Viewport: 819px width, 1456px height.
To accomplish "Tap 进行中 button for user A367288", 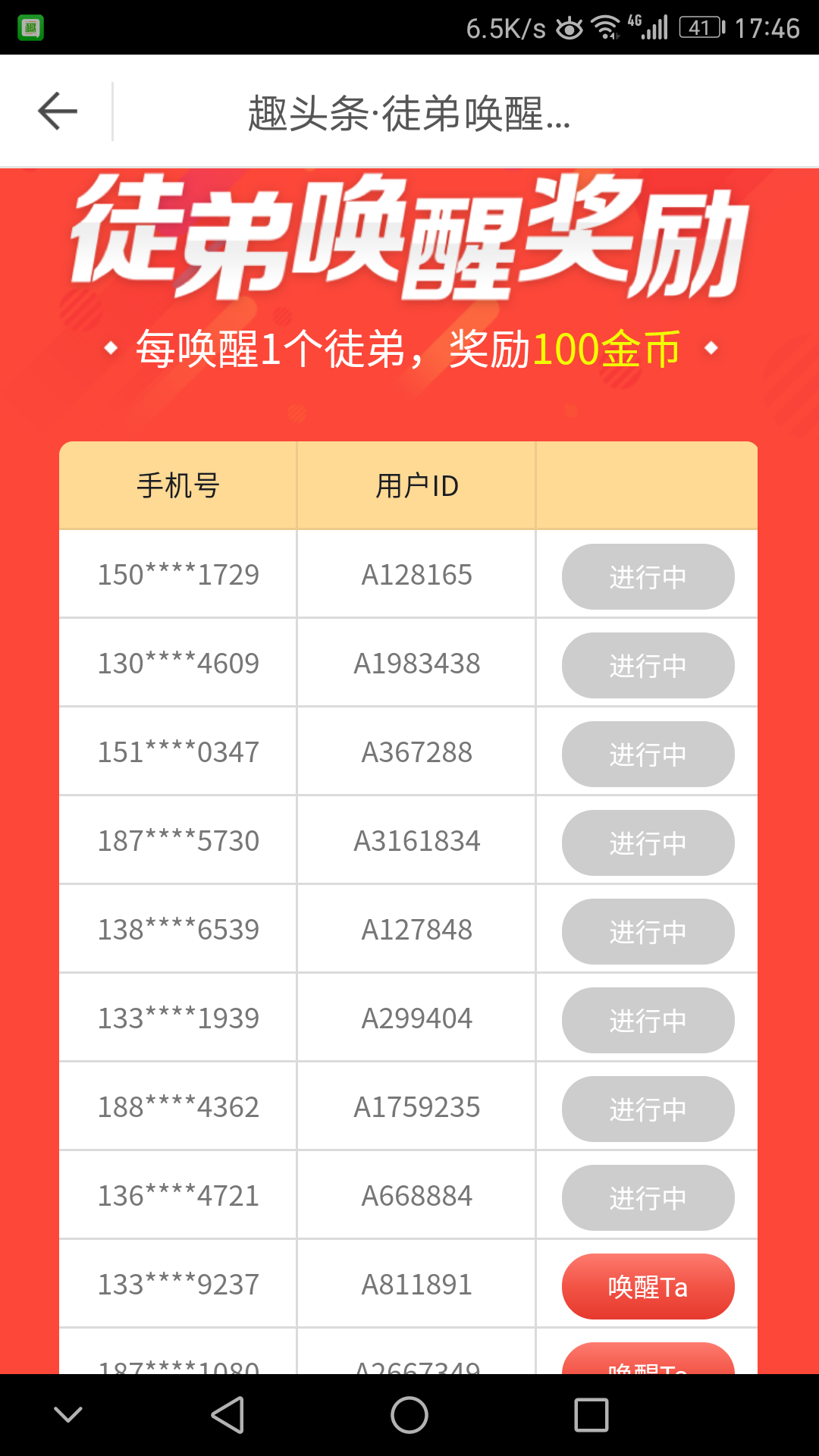I will pos(648,754).
